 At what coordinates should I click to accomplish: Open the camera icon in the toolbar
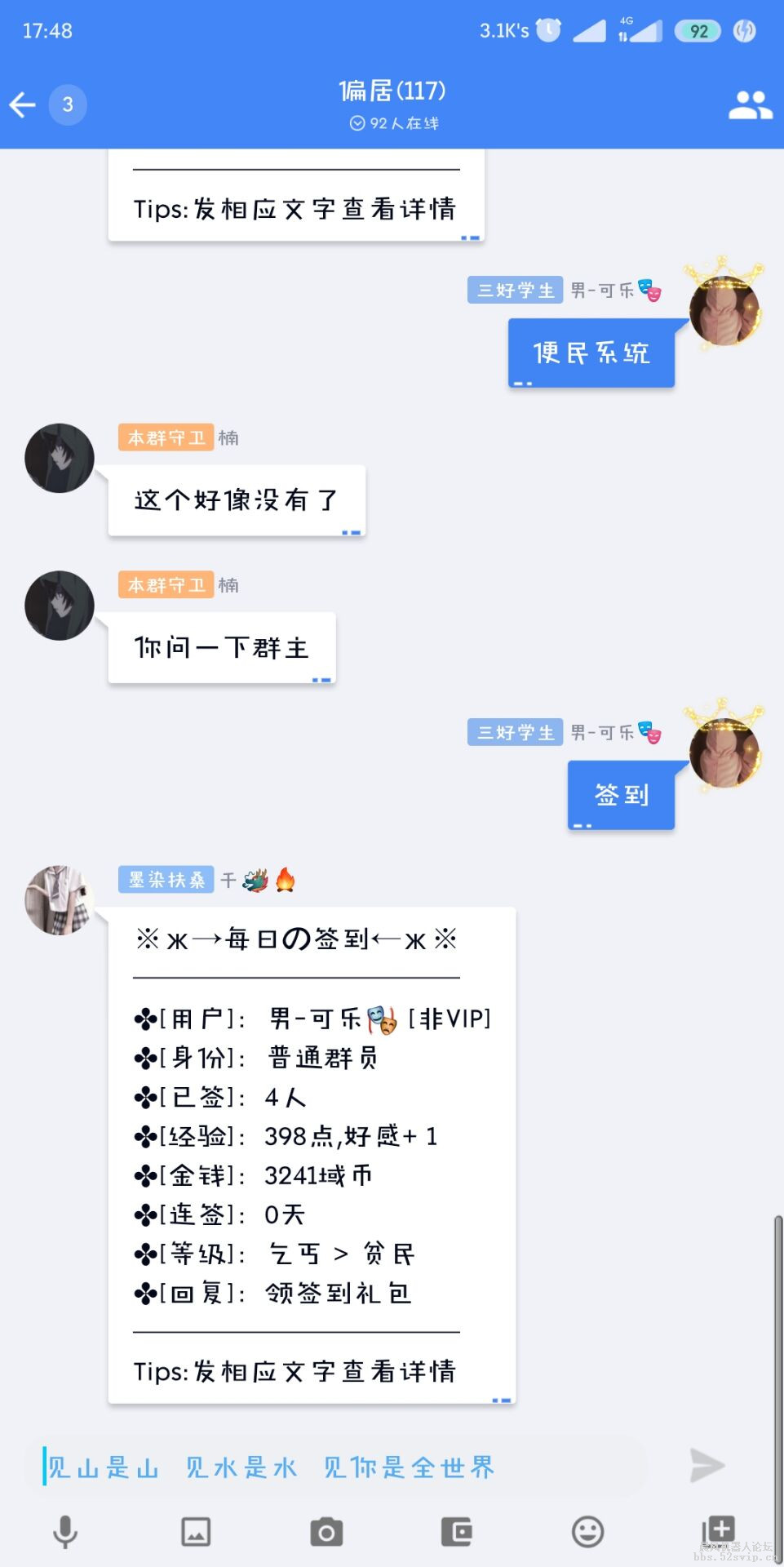[327, 1532]
